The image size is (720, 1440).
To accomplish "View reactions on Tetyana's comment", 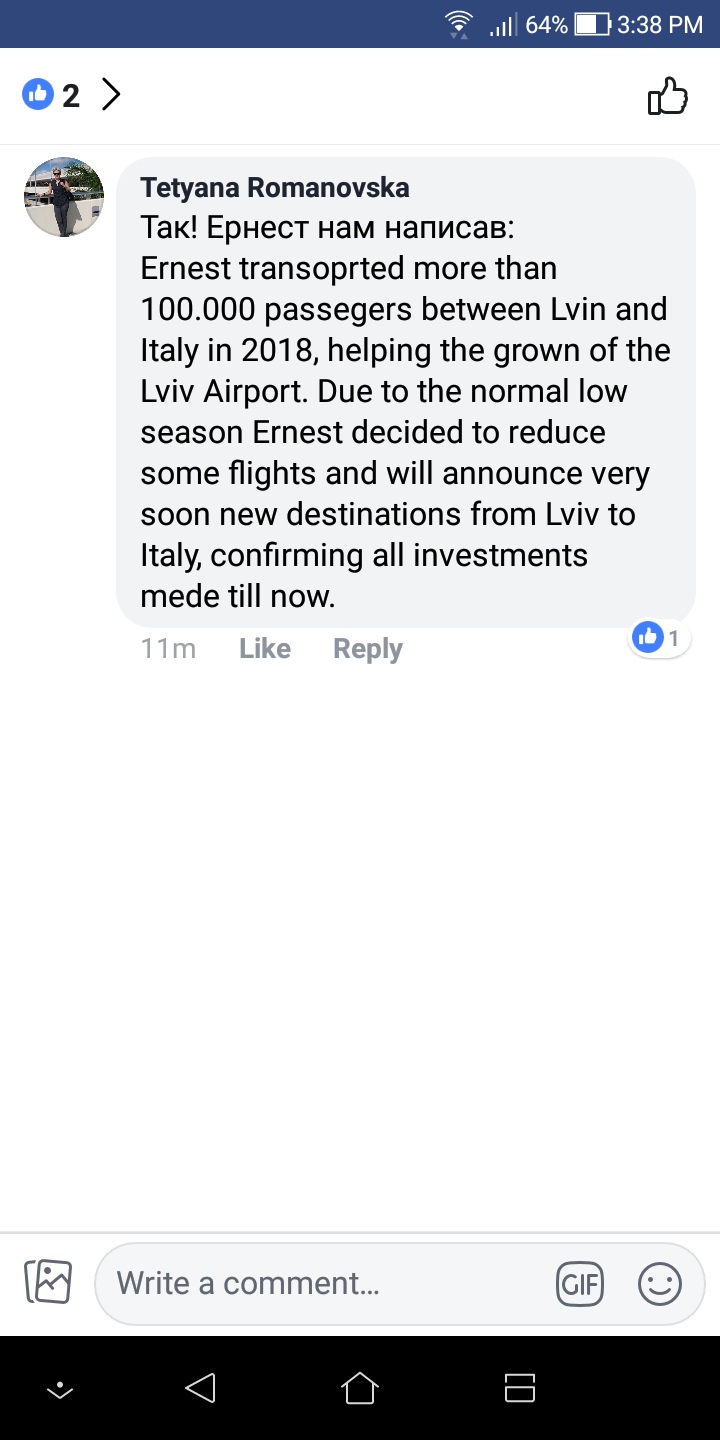I will pos(660,637).
